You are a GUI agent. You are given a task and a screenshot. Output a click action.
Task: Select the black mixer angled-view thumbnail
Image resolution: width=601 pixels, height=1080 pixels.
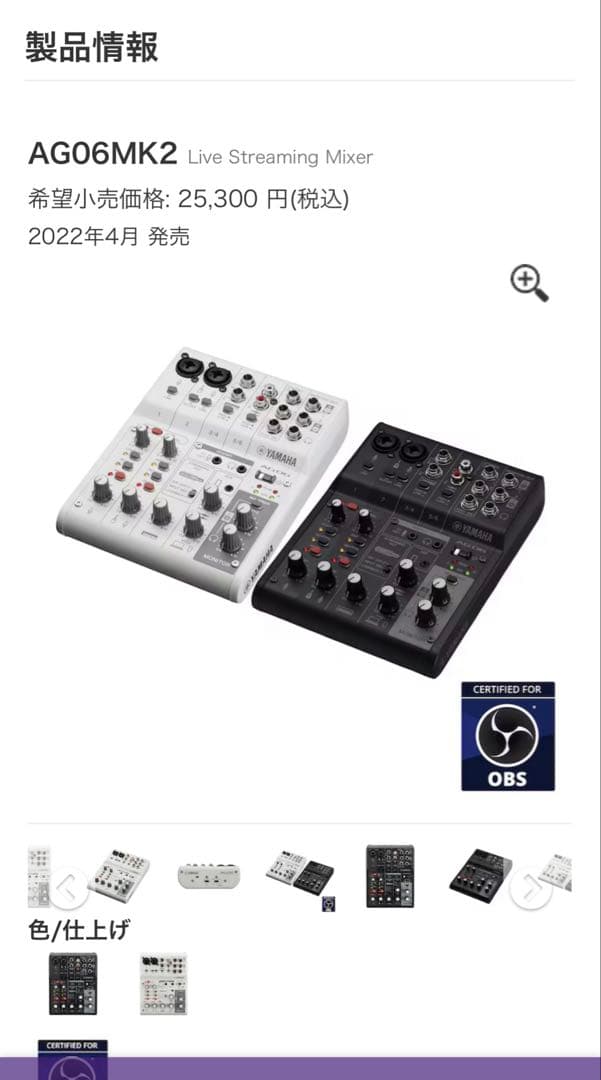[x=479, y=875]
